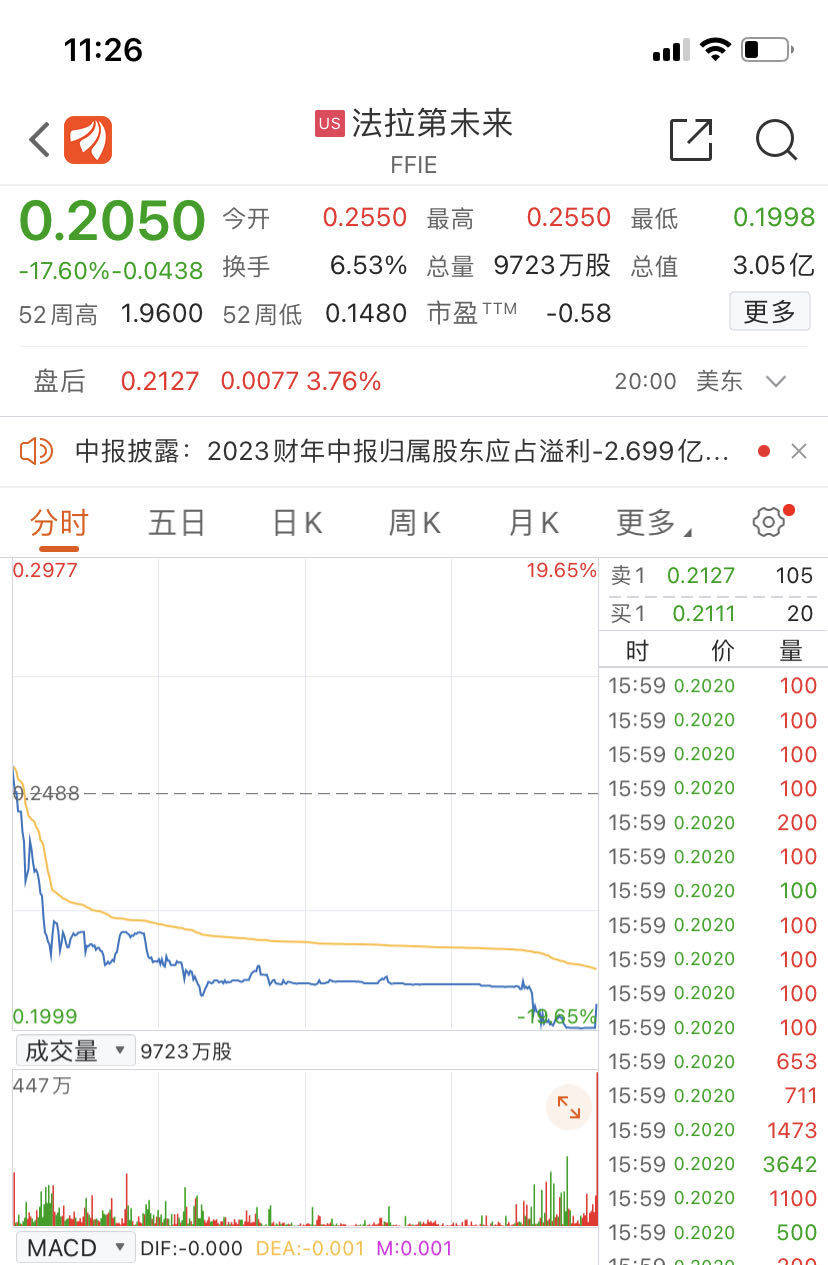Switch to the 五日 chart tab
Image resolution: width=828 pixels, height=1265 pixels.
pyautogui.click(x=177, y=522)
